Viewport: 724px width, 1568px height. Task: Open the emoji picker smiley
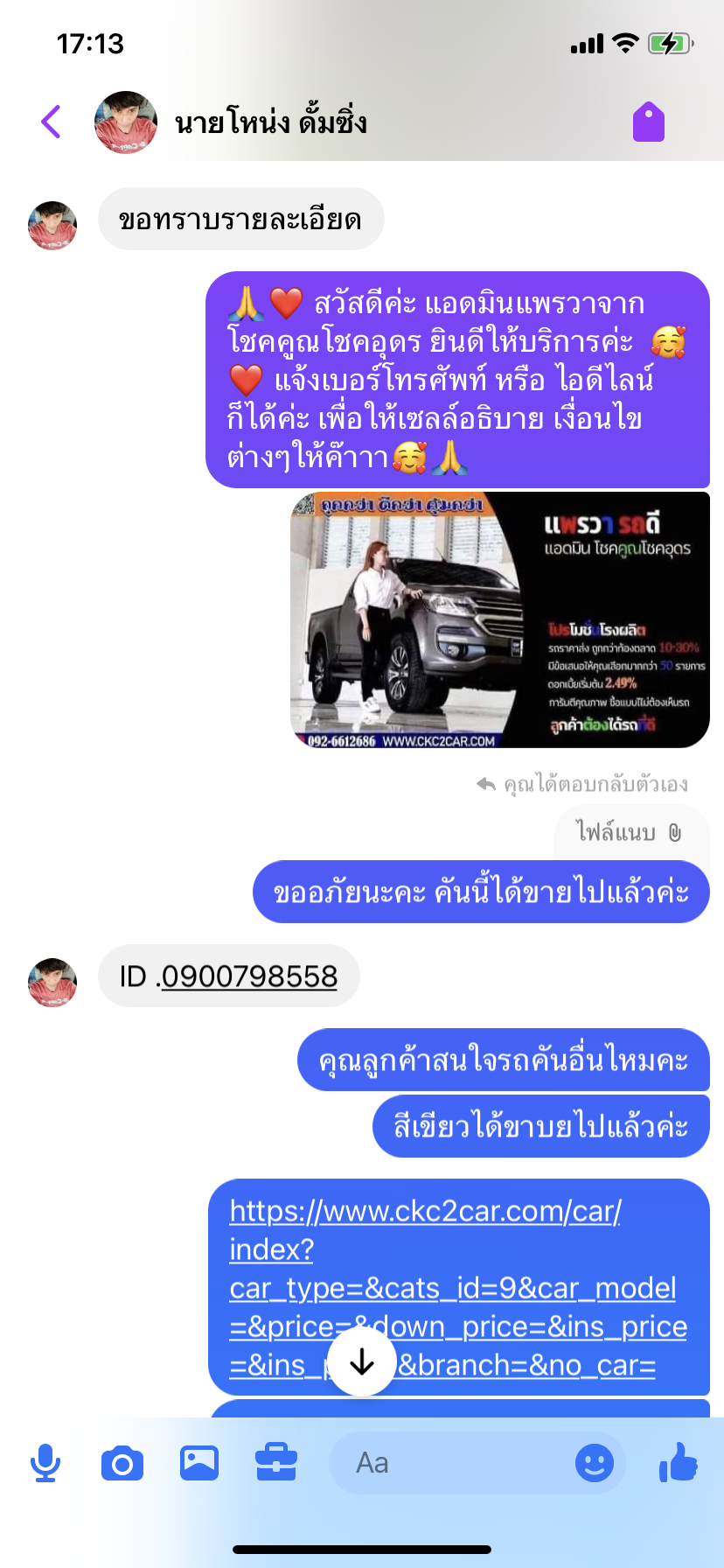pyautogui.click(x=595, y=1463)
